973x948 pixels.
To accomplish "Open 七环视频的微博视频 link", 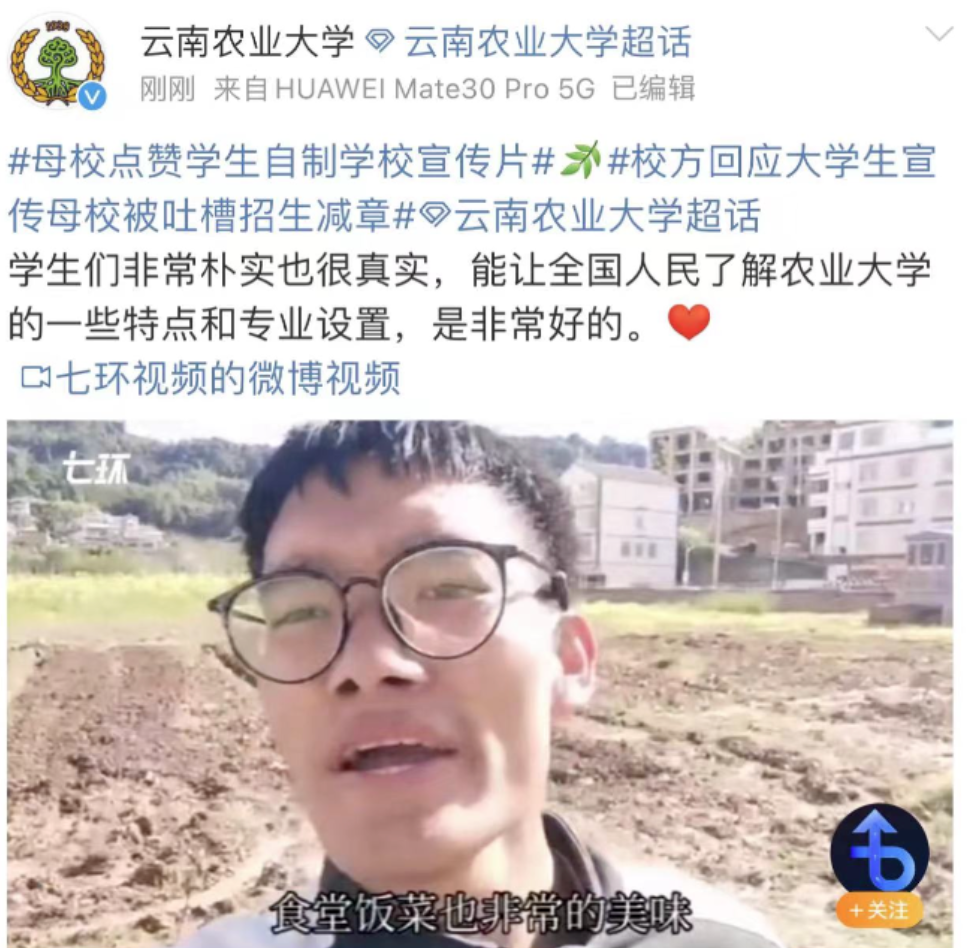I will click(x=214, y=377).
